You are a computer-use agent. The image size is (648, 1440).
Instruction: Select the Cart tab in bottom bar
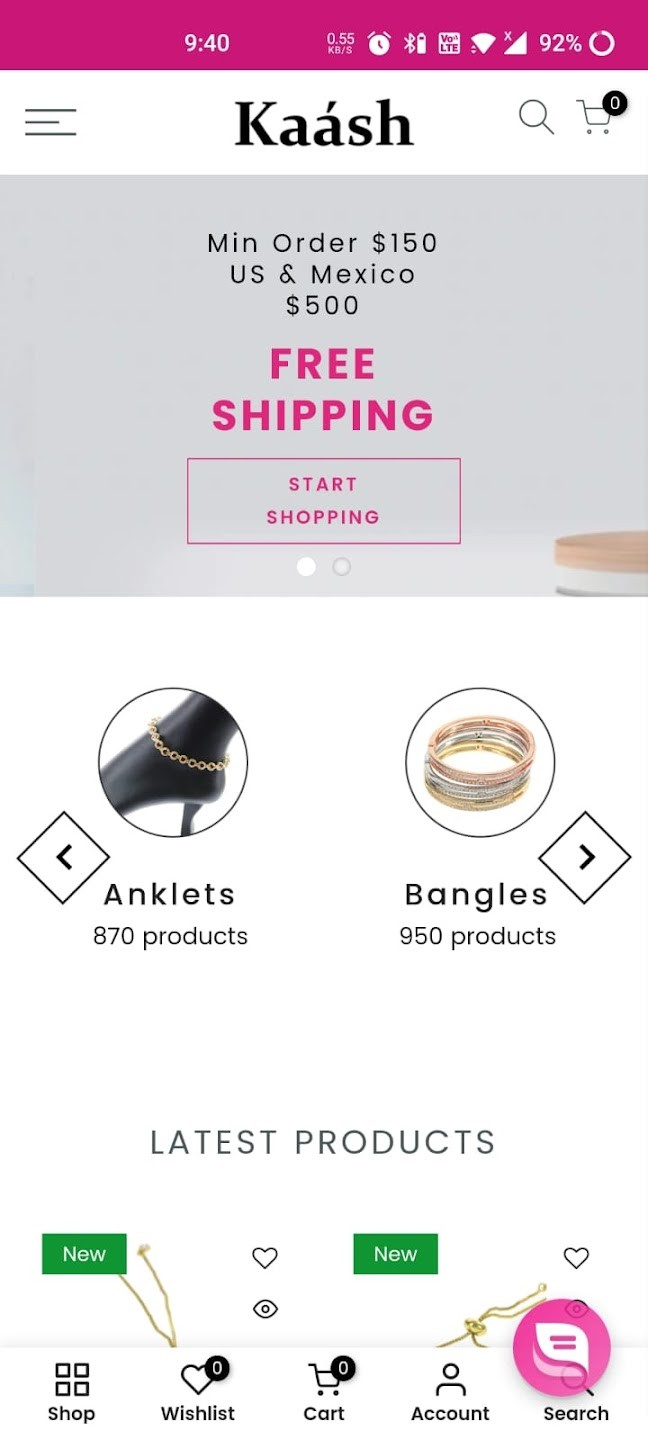point(324,1392)
